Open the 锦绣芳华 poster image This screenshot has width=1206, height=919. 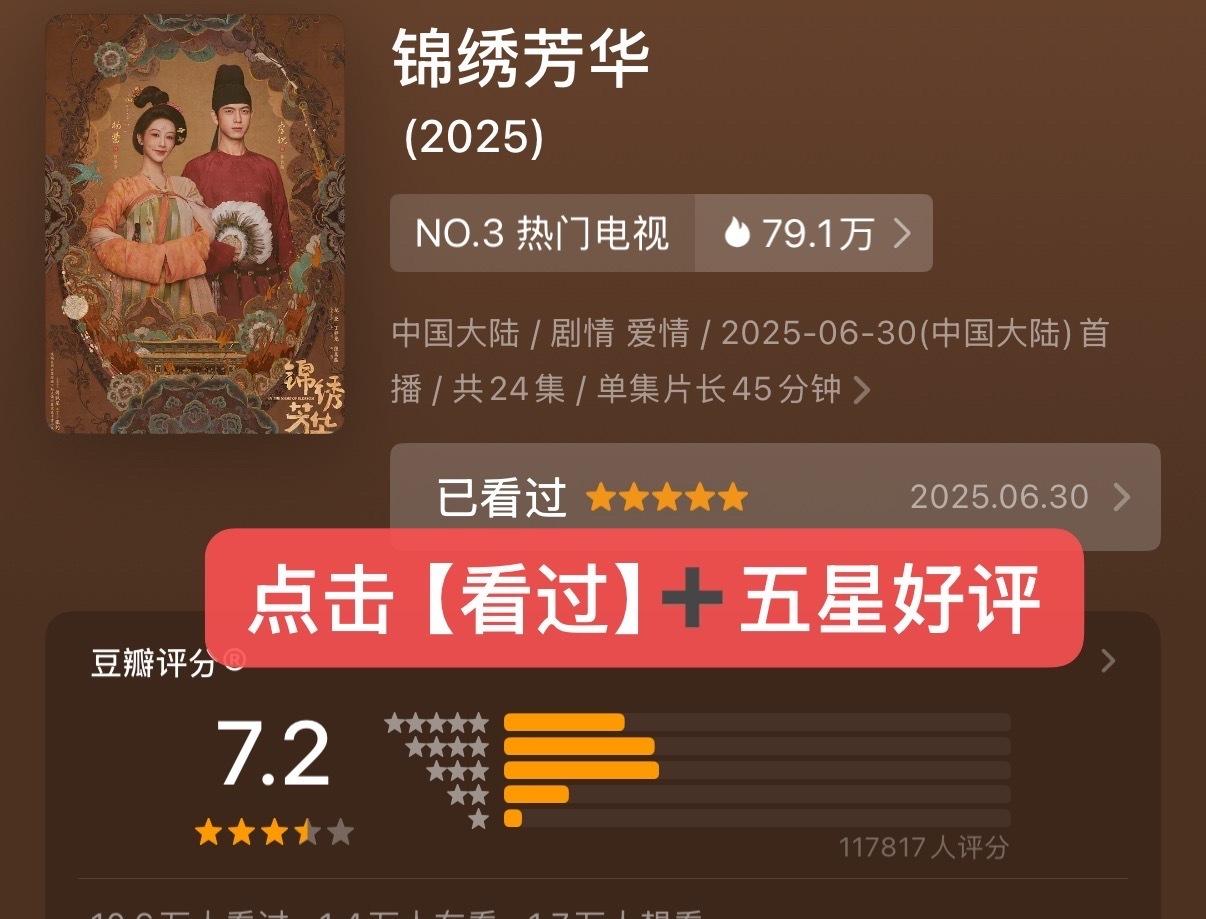coord(195,225)
